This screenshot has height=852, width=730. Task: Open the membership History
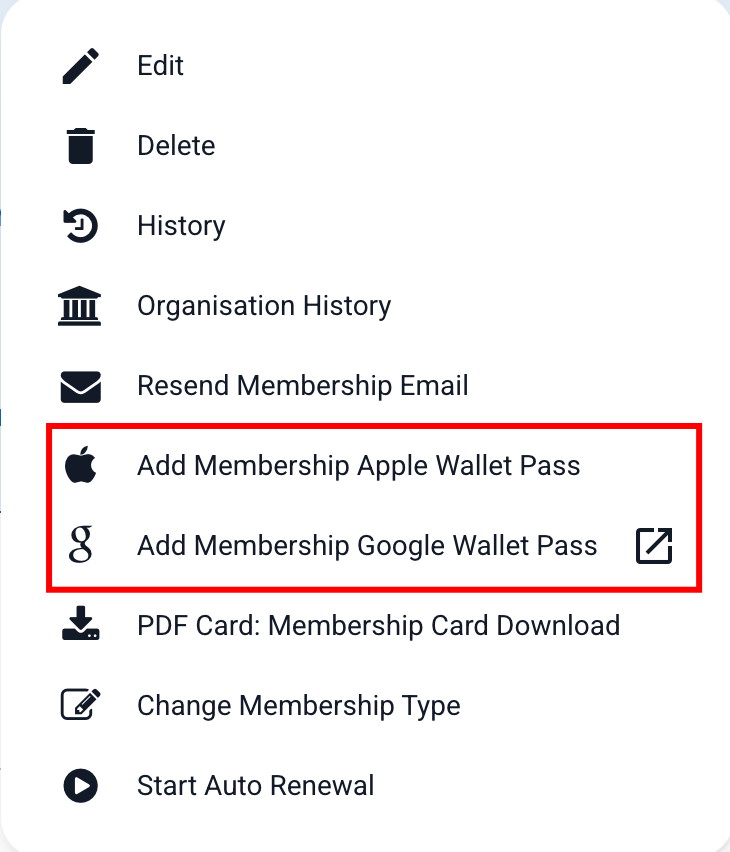181,226
